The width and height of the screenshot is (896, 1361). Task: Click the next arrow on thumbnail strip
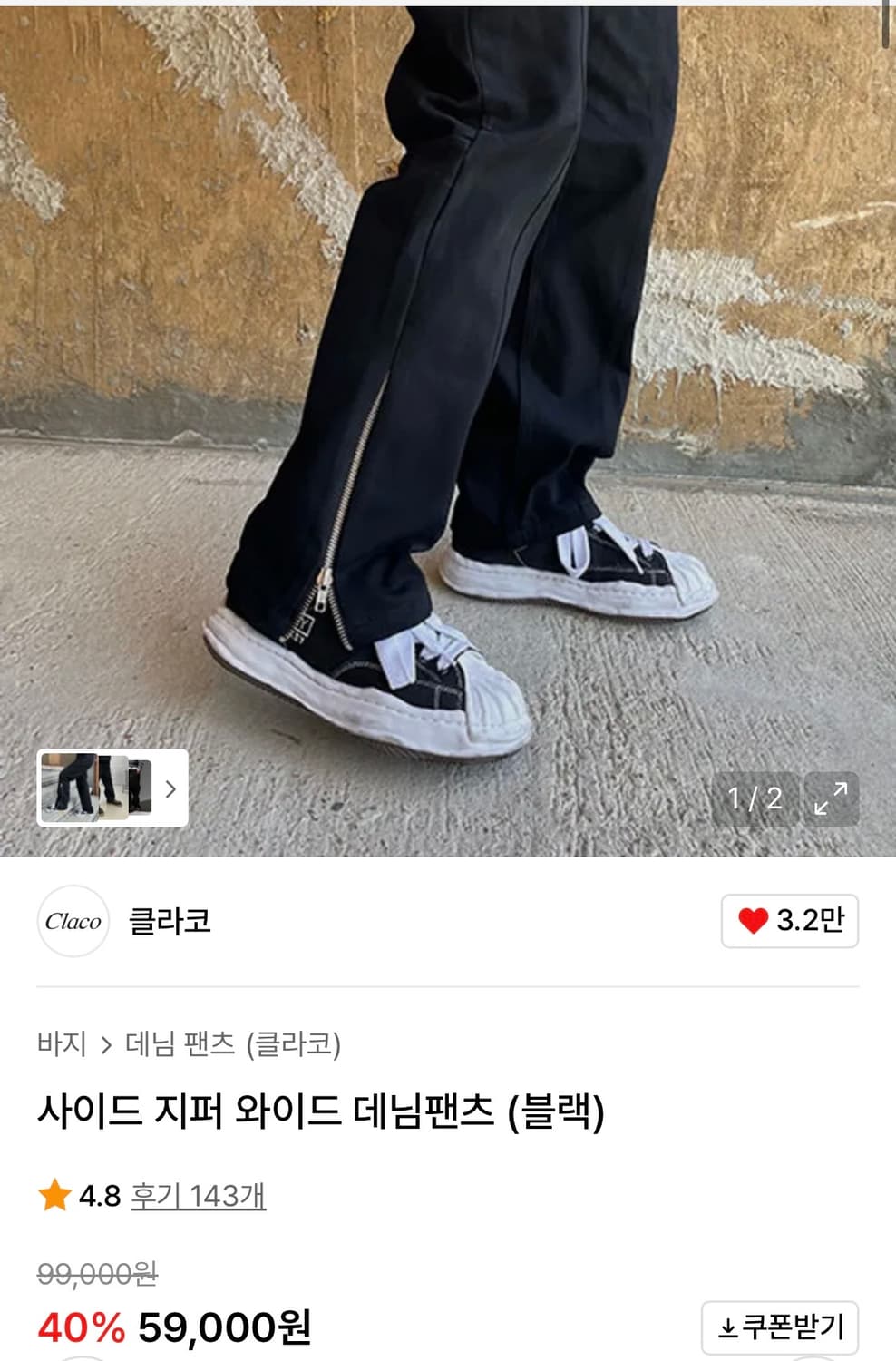coord(171,788)
